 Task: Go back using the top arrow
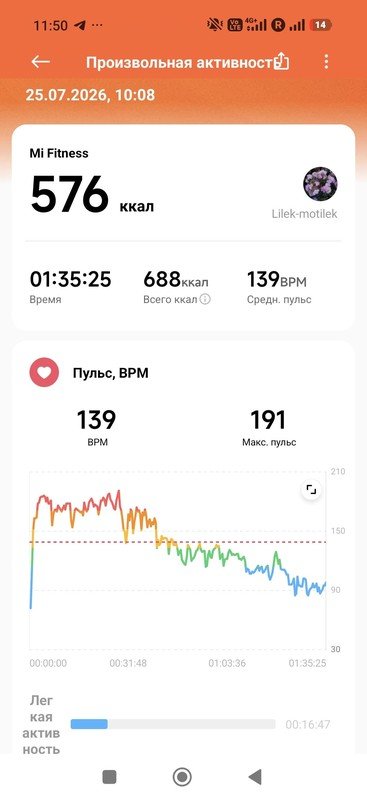pos(40,62)
